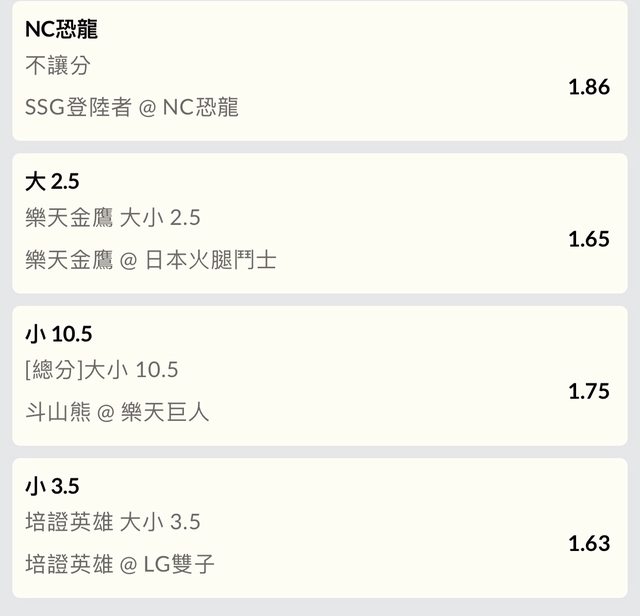The image size is (640, 616).
Task: View the 培證英雄 @ LG雙子 小 3.5 card
Action: click(318, 527)
